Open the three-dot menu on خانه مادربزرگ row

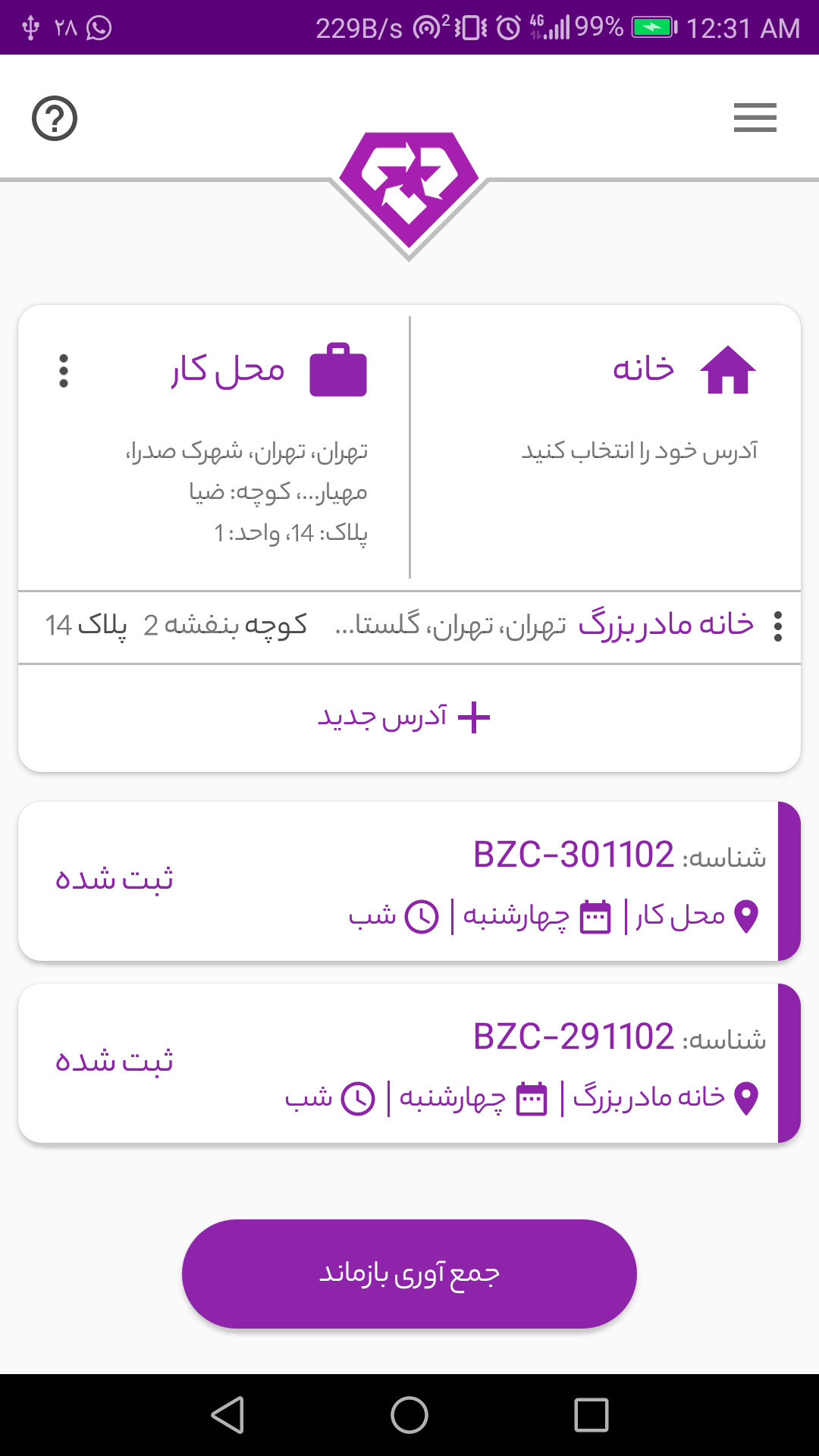[777, 628]
